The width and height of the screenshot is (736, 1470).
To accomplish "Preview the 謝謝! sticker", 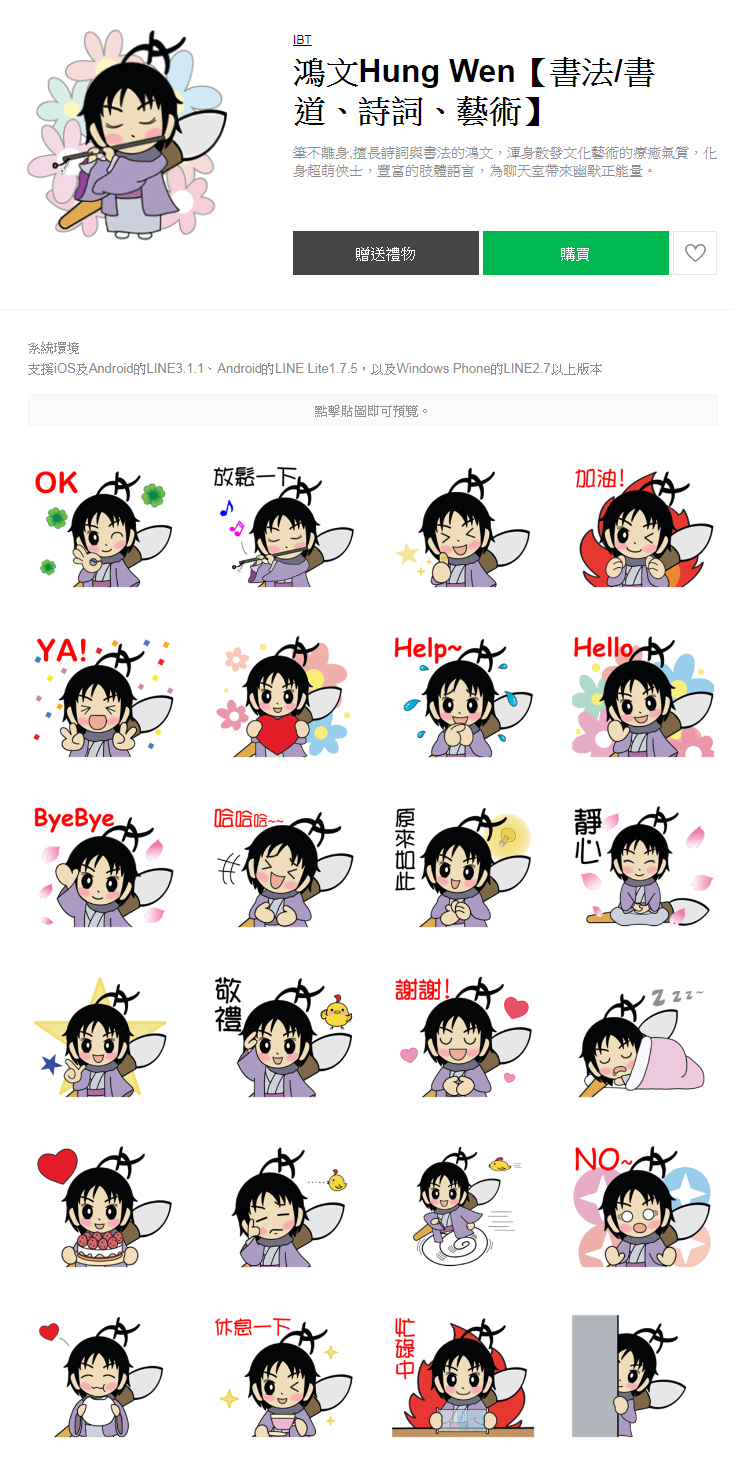I will (x=461, y=1035).
